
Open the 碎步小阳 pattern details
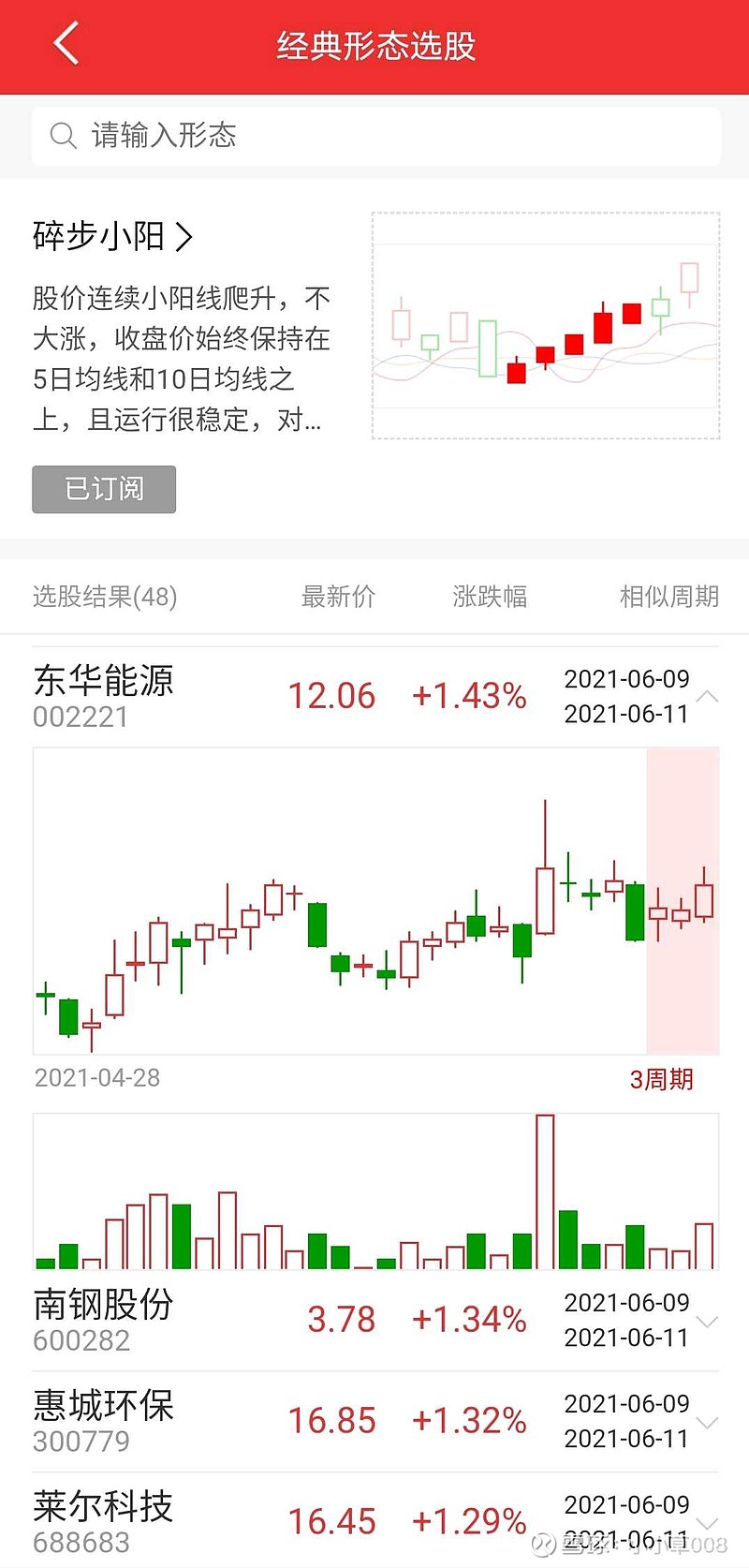(112, 236)
